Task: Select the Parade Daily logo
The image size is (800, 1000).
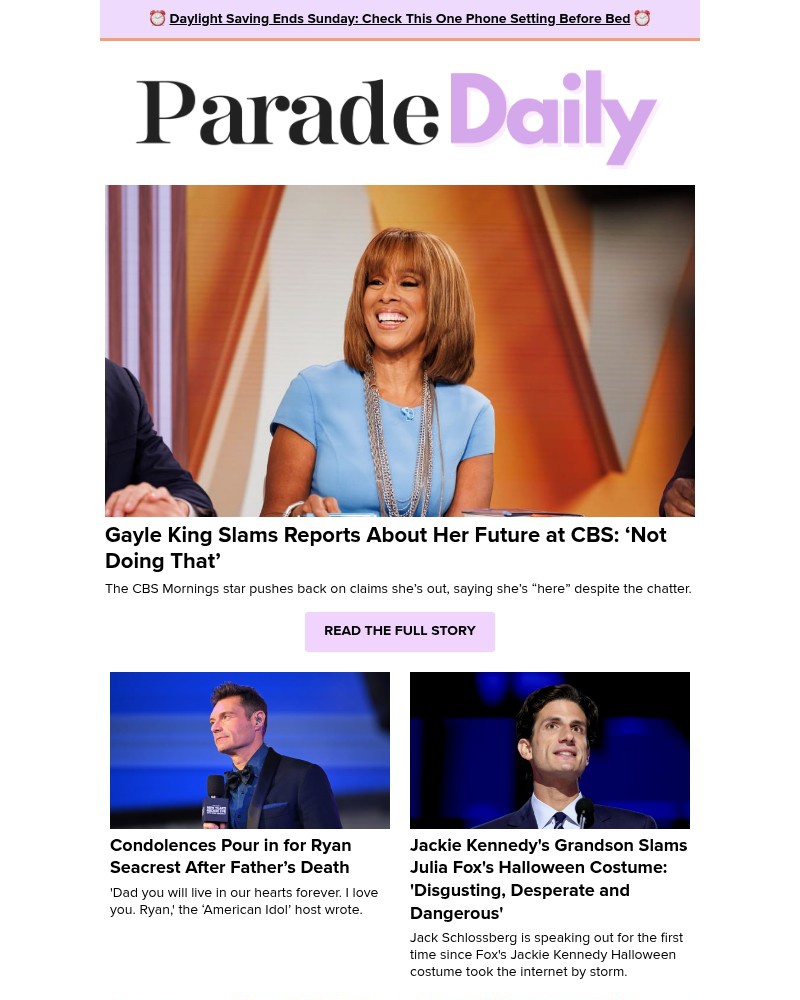Action: [x=398, y=117]
